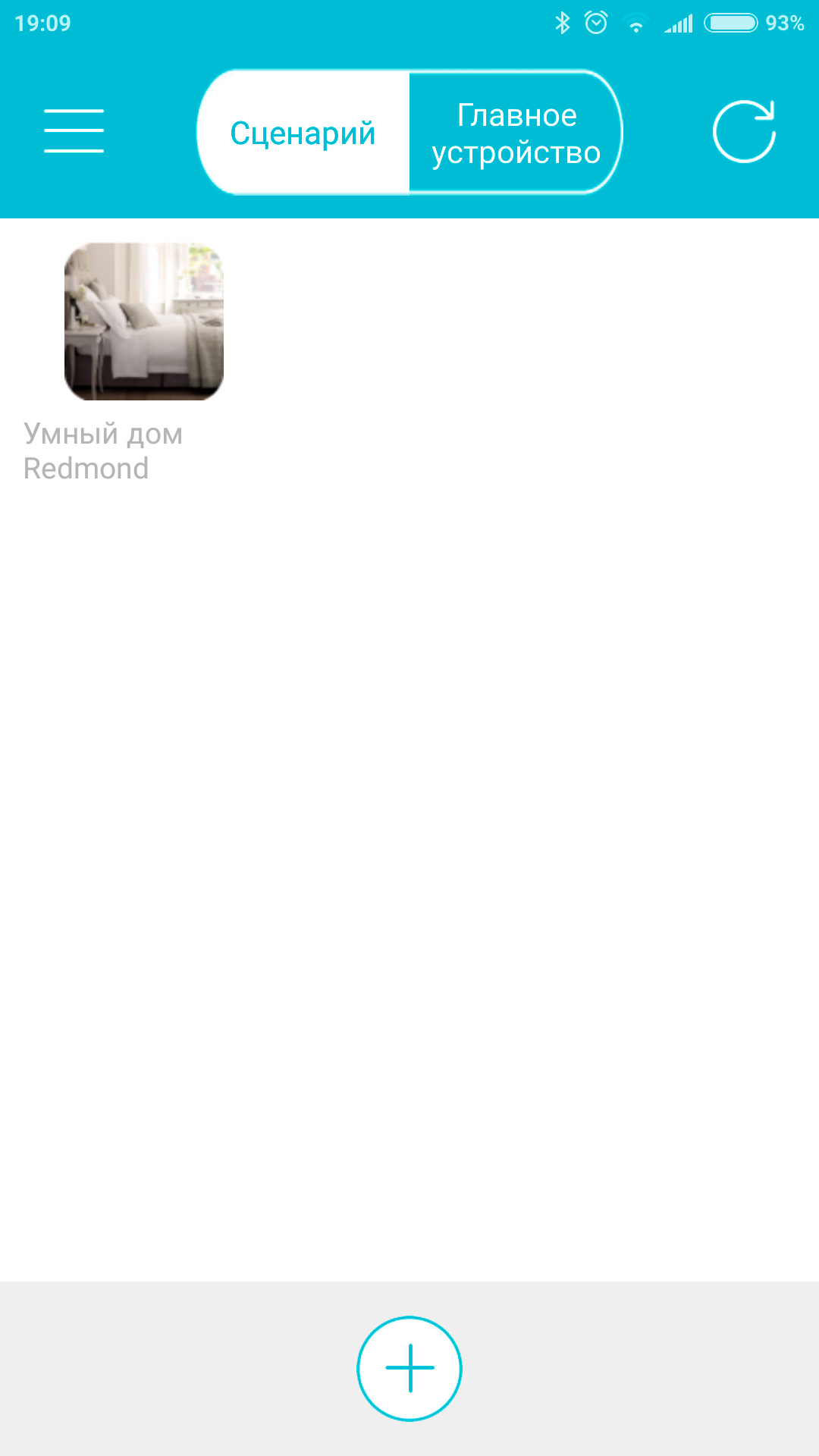
Task: Tap the refresh icon
Action: [x=744, y=132]
